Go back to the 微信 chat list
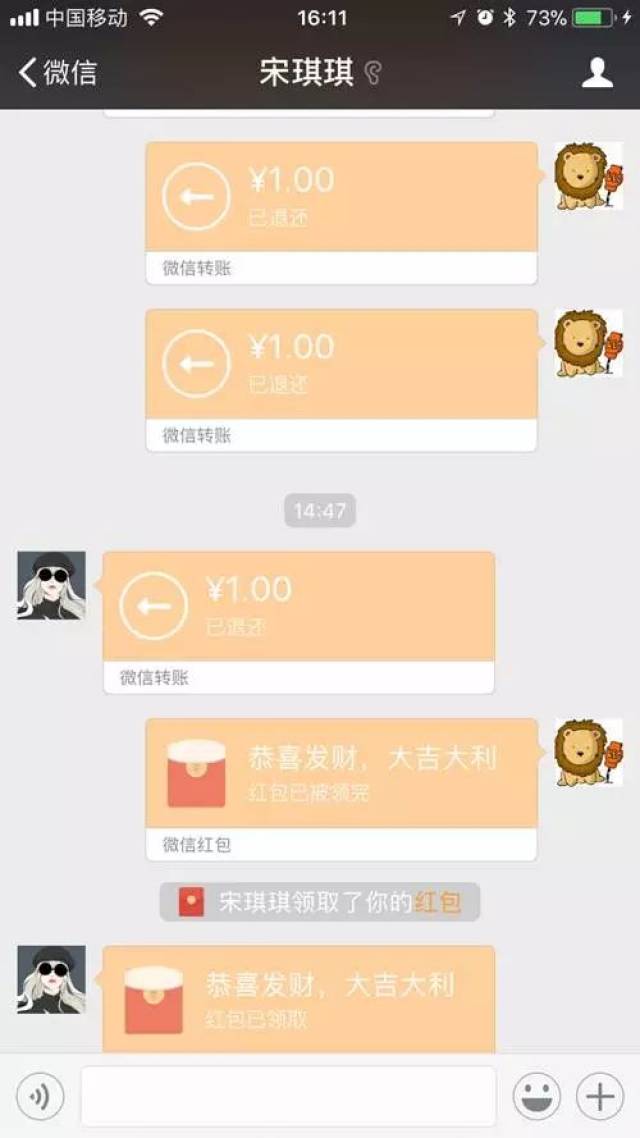The width and height of the screenshot is (640, 1138). tap(58, 72)
